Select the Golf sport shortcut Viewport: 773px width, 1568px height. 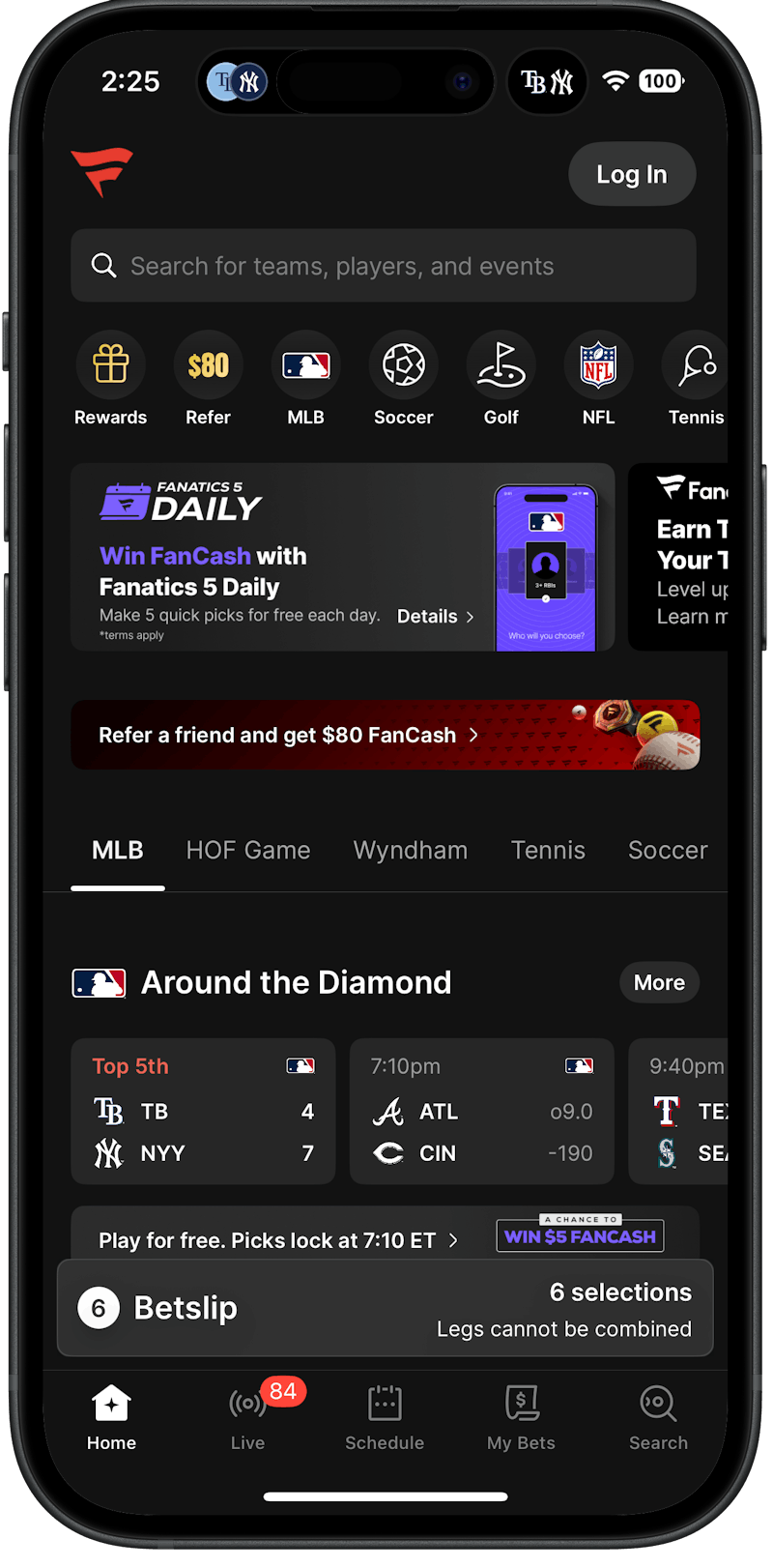[x=501, y=378]
